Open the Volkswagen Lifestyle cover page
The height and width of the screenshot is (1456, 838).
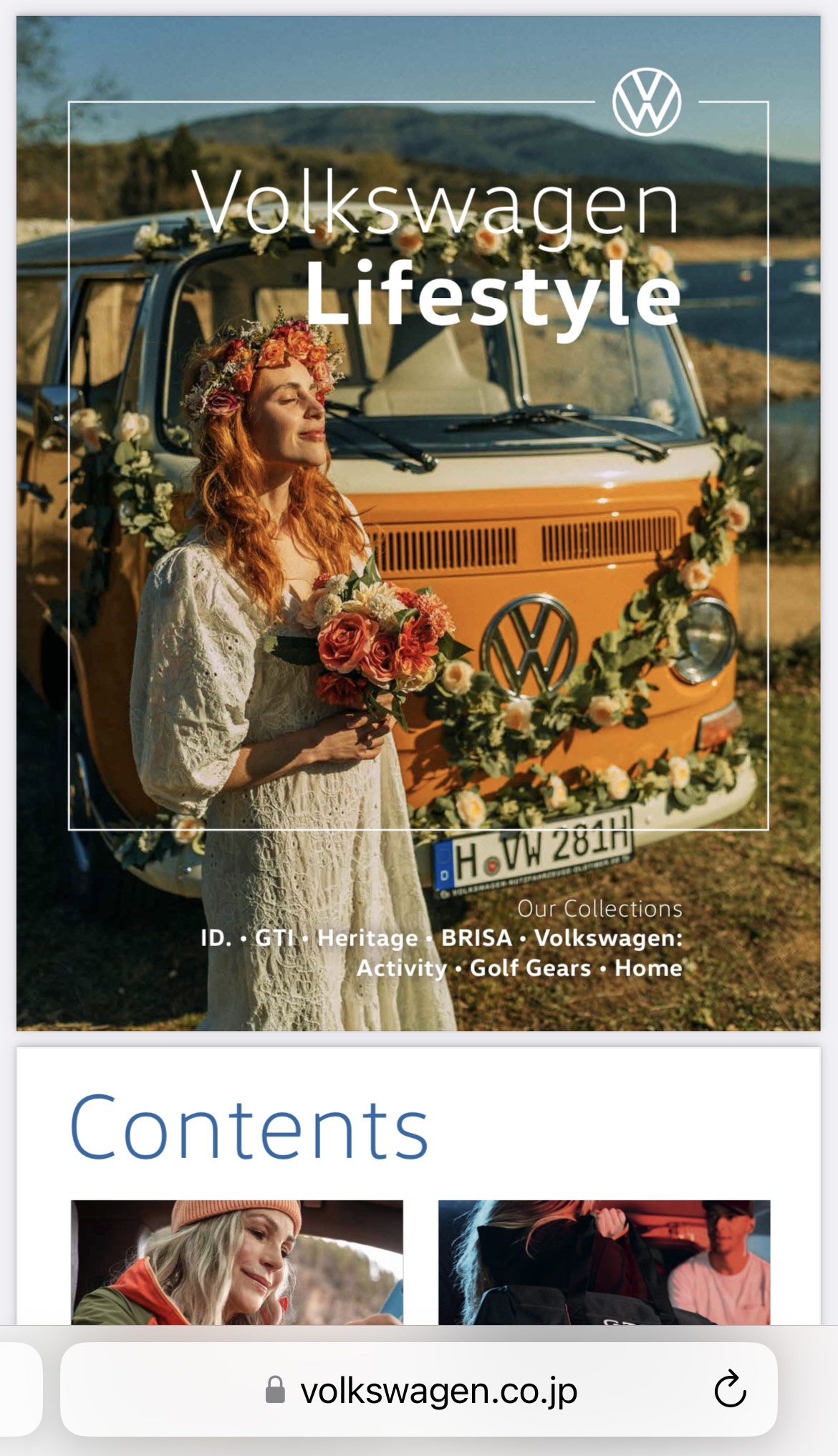[x=418, y=523]
